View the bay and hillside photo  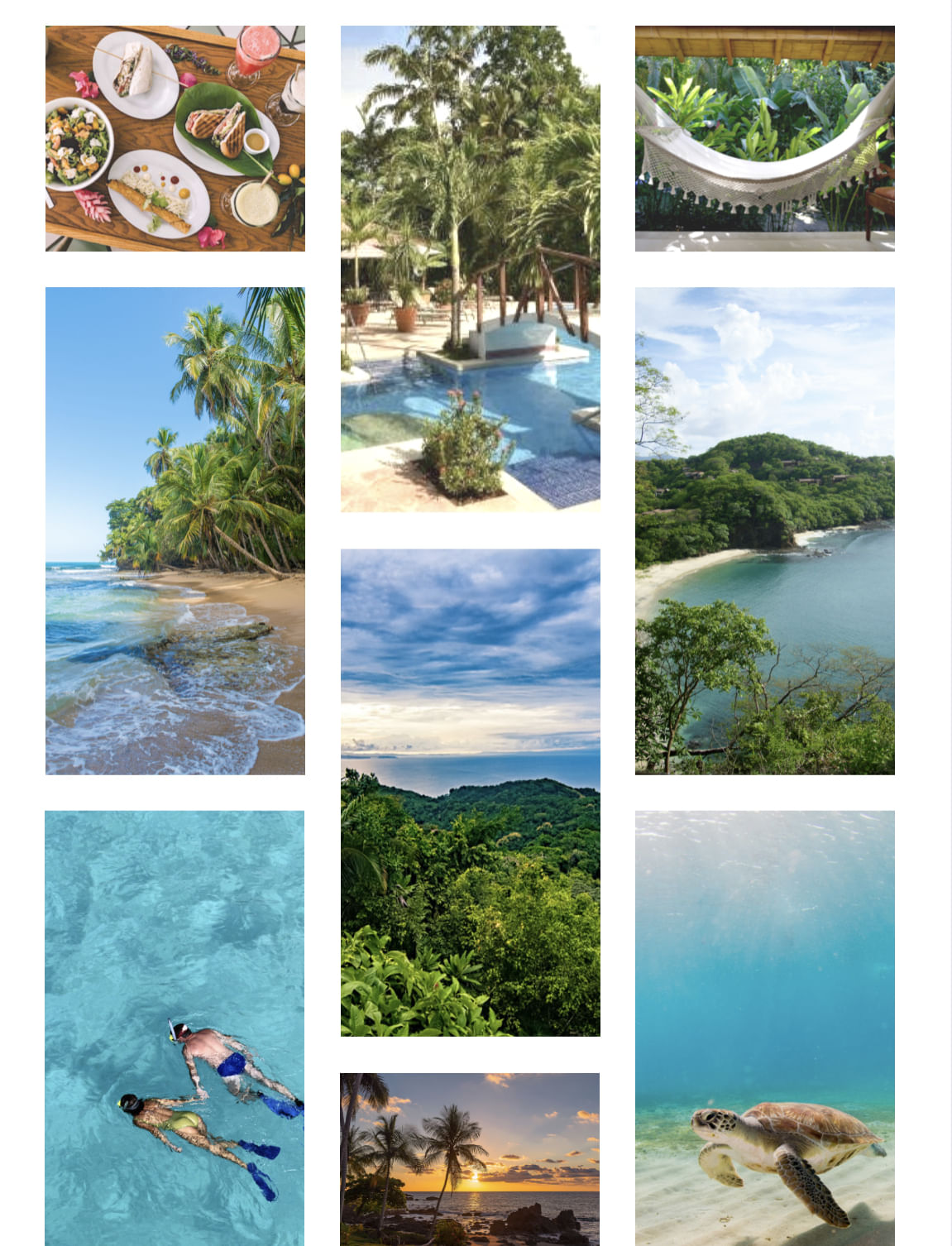pos(764,530)
